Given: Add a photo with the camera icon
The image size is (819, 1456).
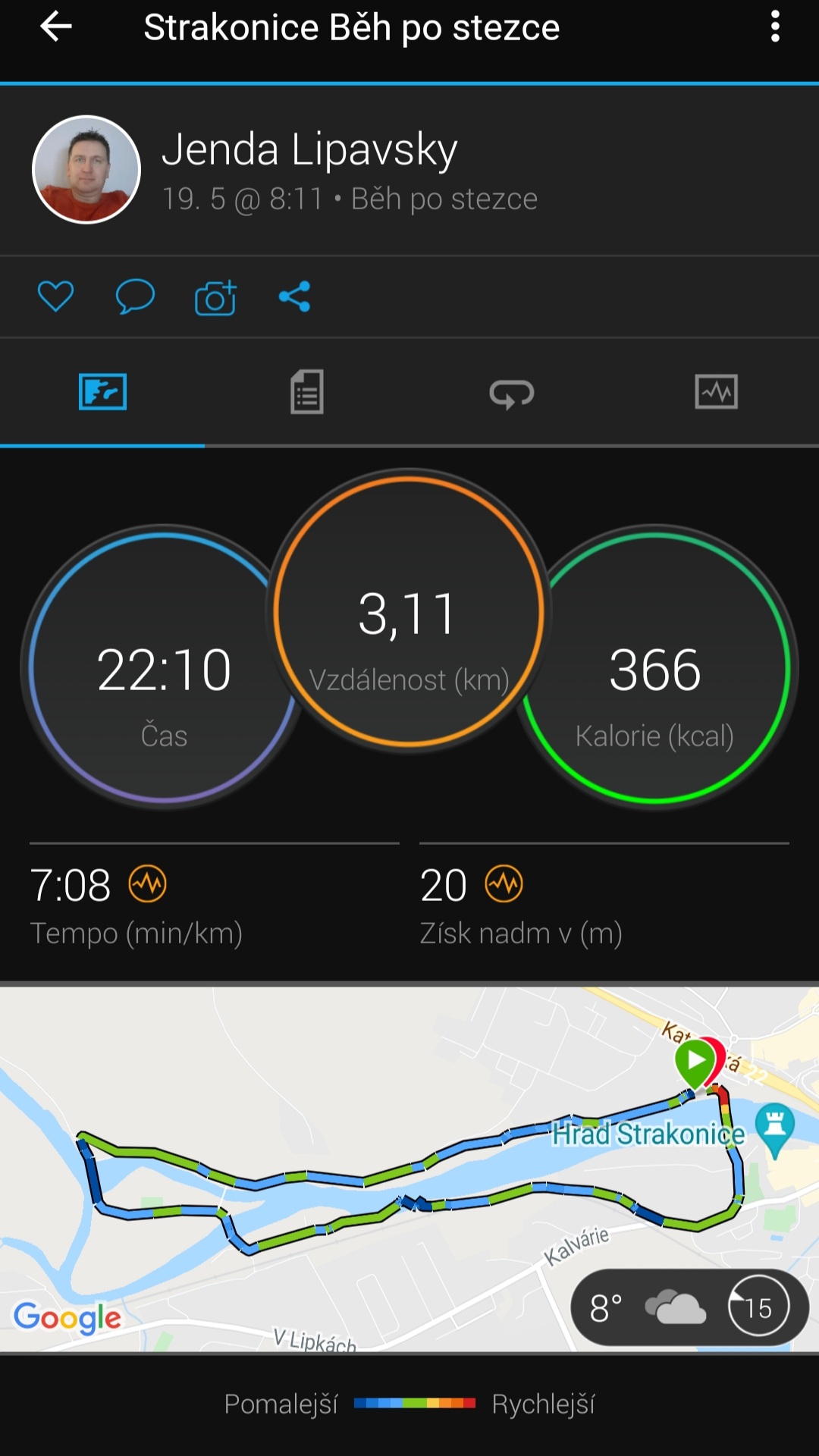Looking at the screenshot, I should pos(216,297).
